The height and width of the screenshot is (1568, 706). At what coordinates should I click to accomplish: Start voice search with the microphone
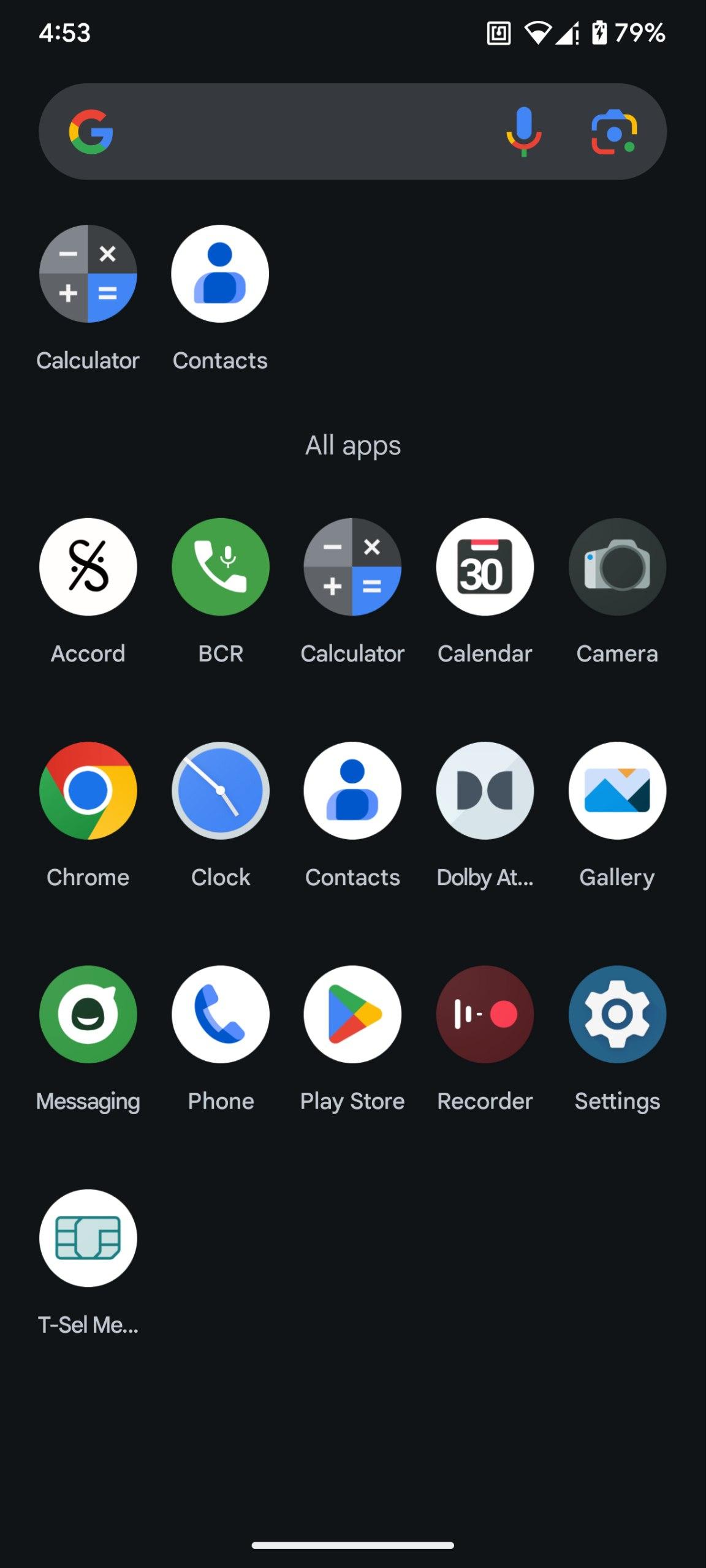523,132
